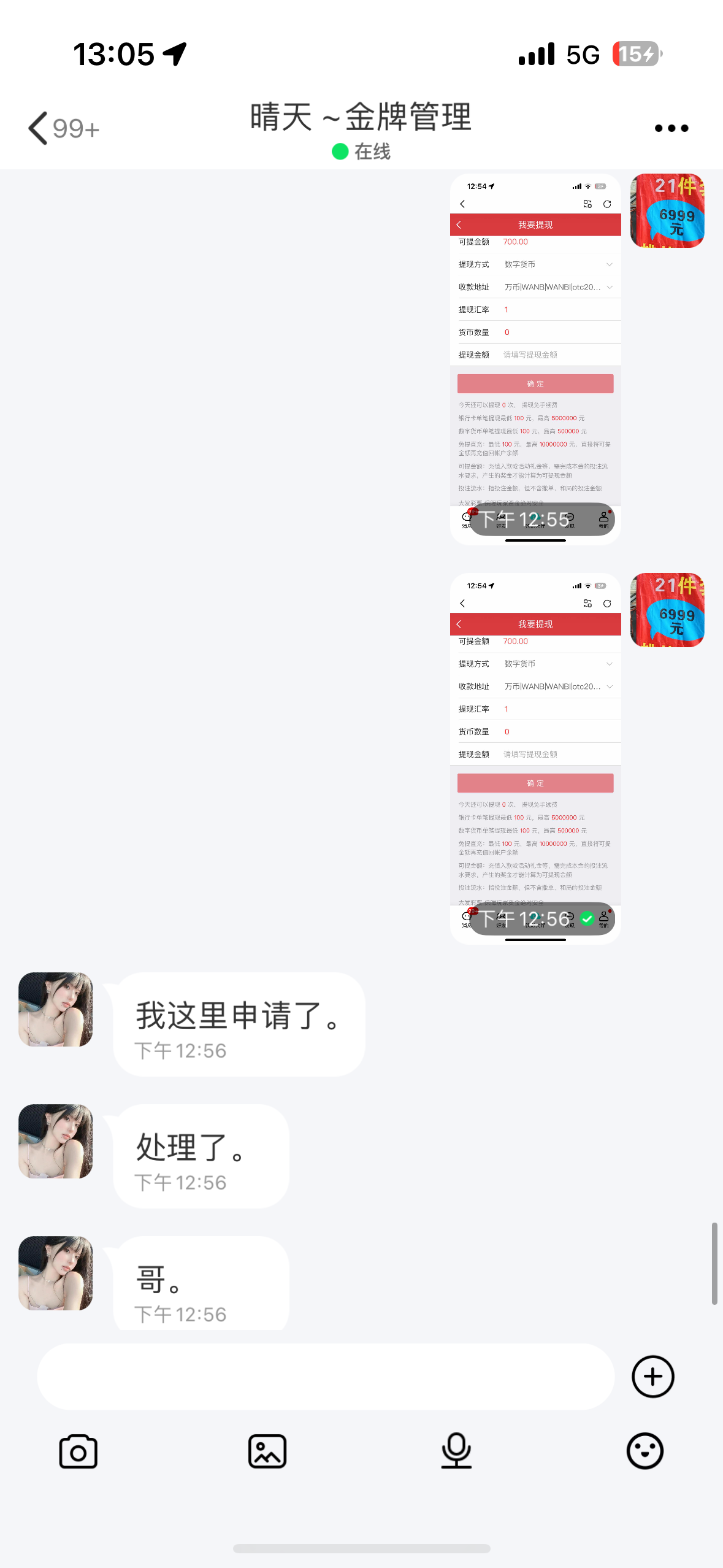This screenshot has height=1568, width=723.
Task: Choose a picture from the gallery
Action: pyautogui.click(x=267, y=1451)
